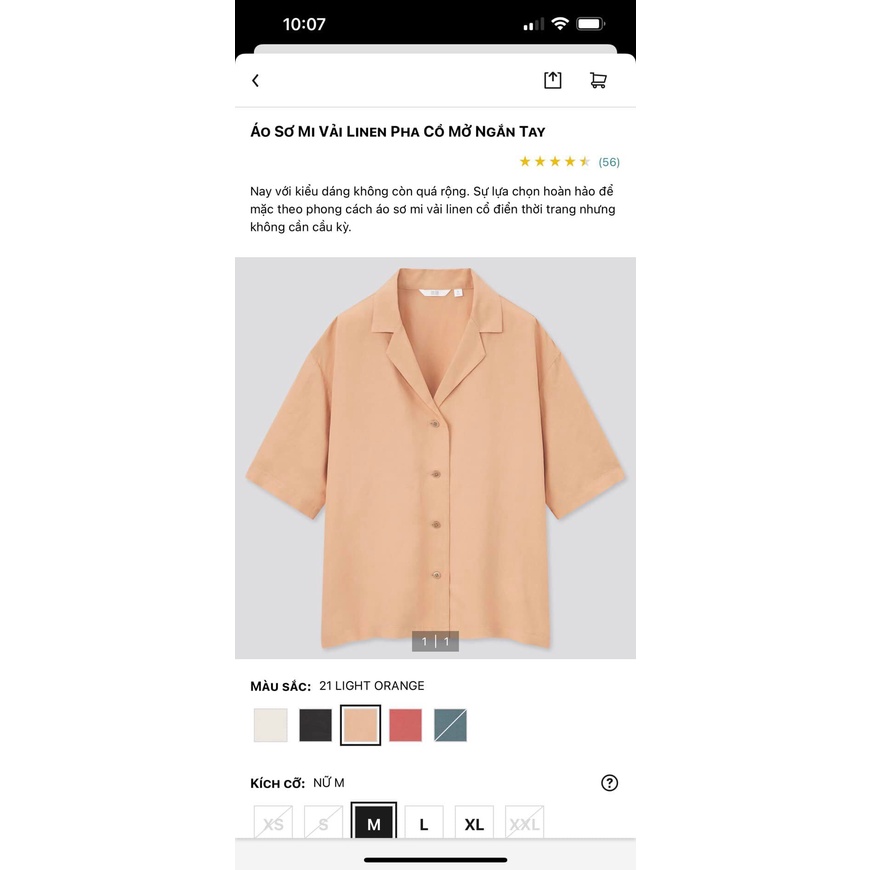Open the size guide help icon

(x=609, y=783)
